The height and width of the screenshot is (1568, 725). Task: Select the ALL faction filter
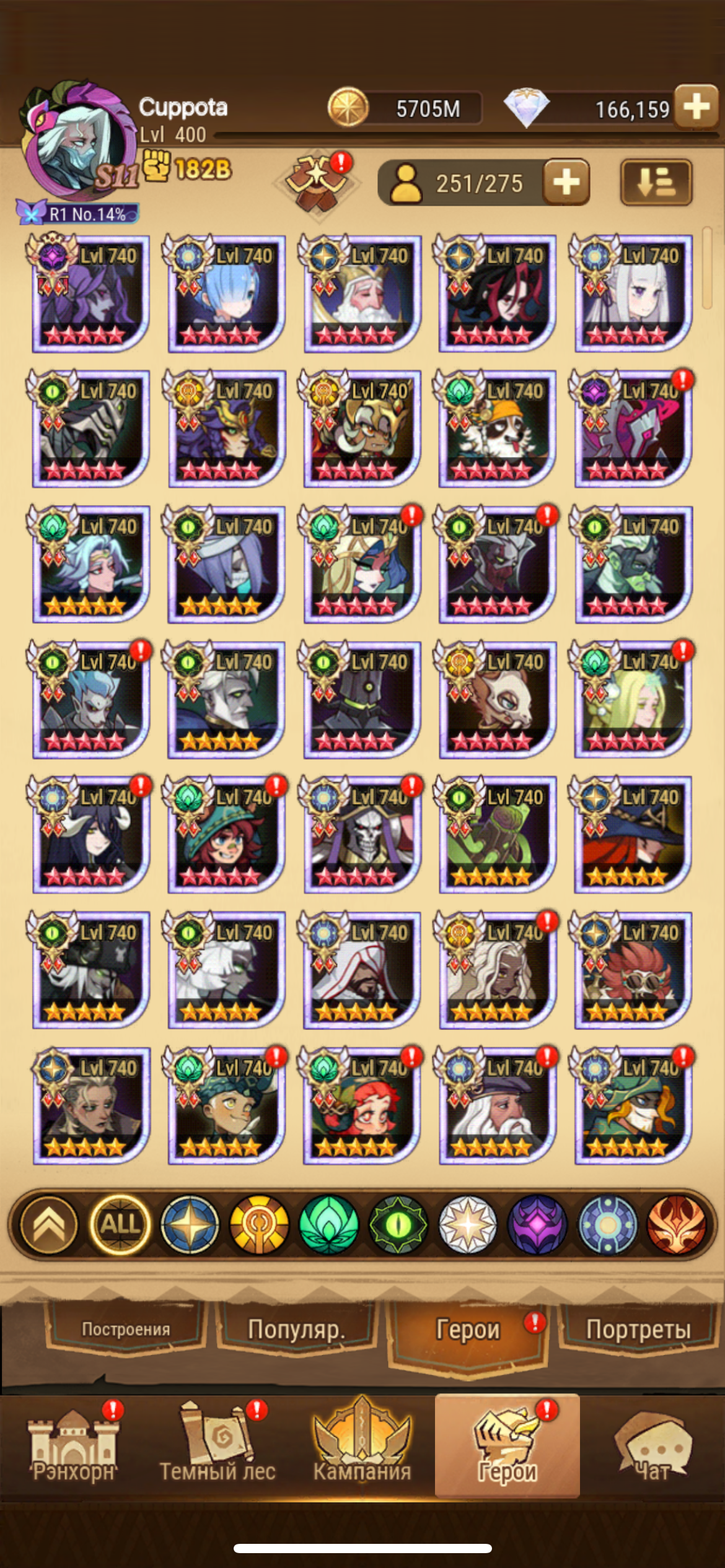click(120, 1224)
